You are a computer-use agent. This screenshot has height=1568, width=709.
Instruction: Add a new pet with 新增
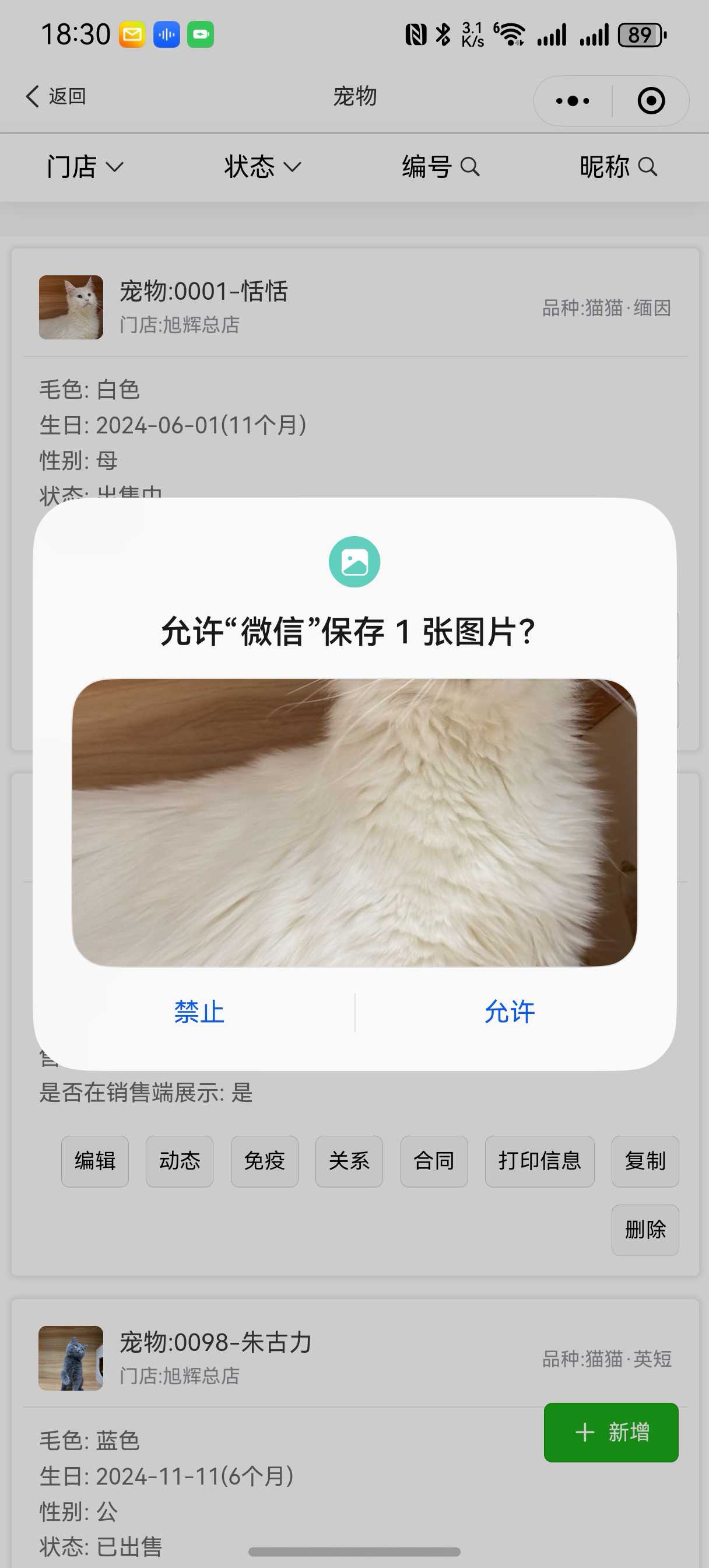[610, 1432]
